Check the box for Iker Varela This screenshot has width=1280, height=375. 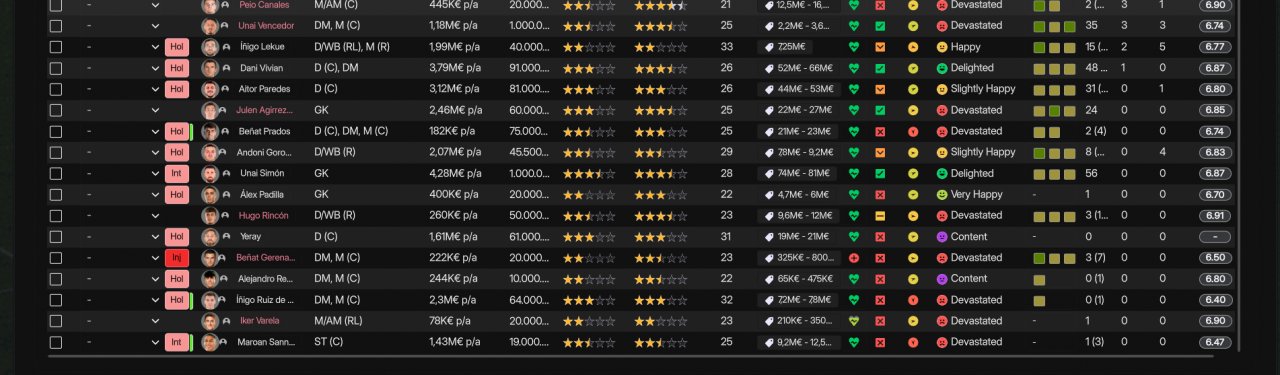coord(56,321)
